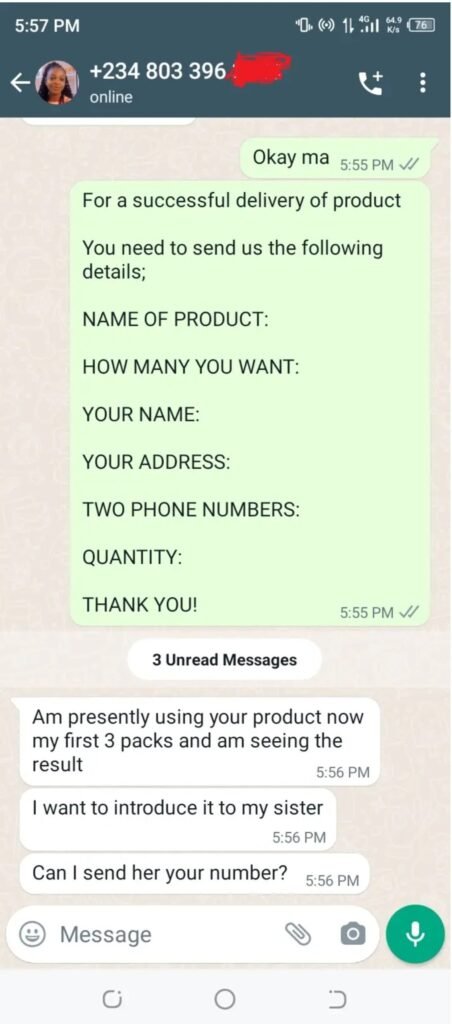Start a call with this contact
Image resolution: width=452 pixels, height=1024 pixels.
coord(372,82)
